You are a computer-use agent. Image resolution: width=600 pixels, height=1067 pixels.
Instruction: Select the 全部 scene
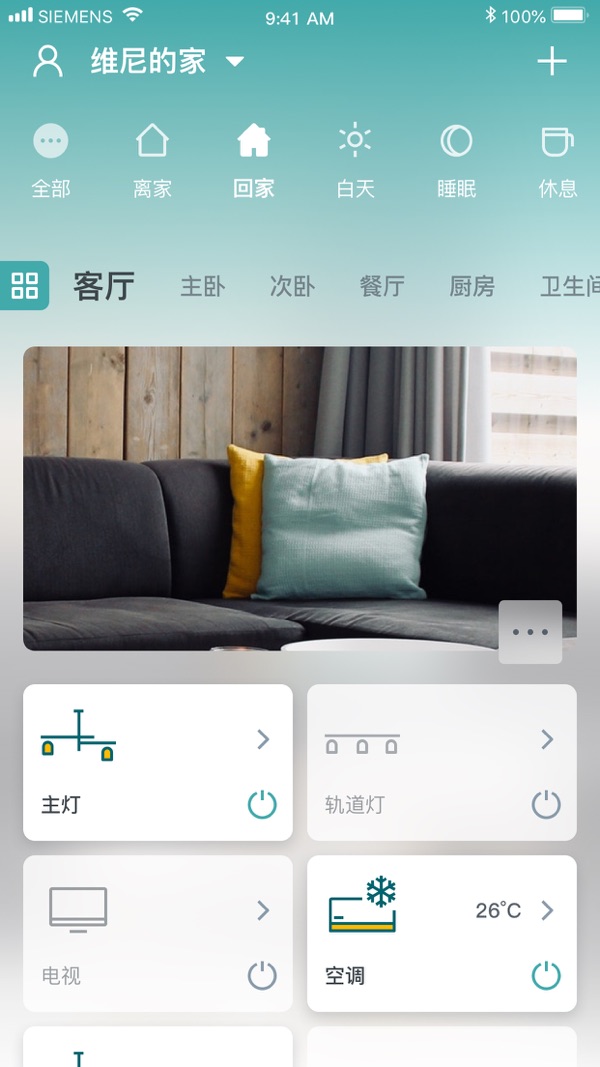tap(51, 160)
